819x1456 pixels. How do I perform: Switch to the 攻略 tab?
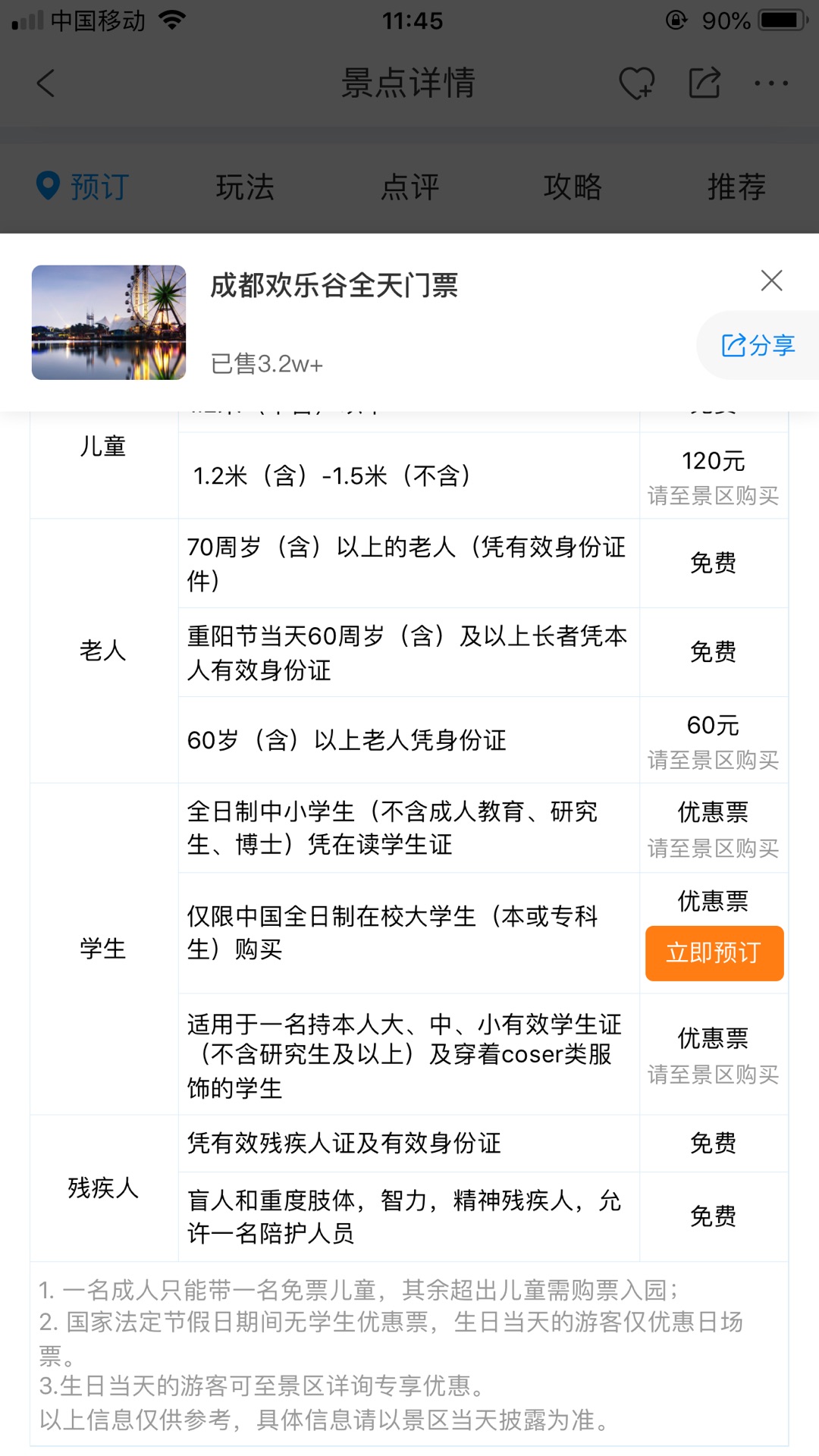[x=573, y=187]
